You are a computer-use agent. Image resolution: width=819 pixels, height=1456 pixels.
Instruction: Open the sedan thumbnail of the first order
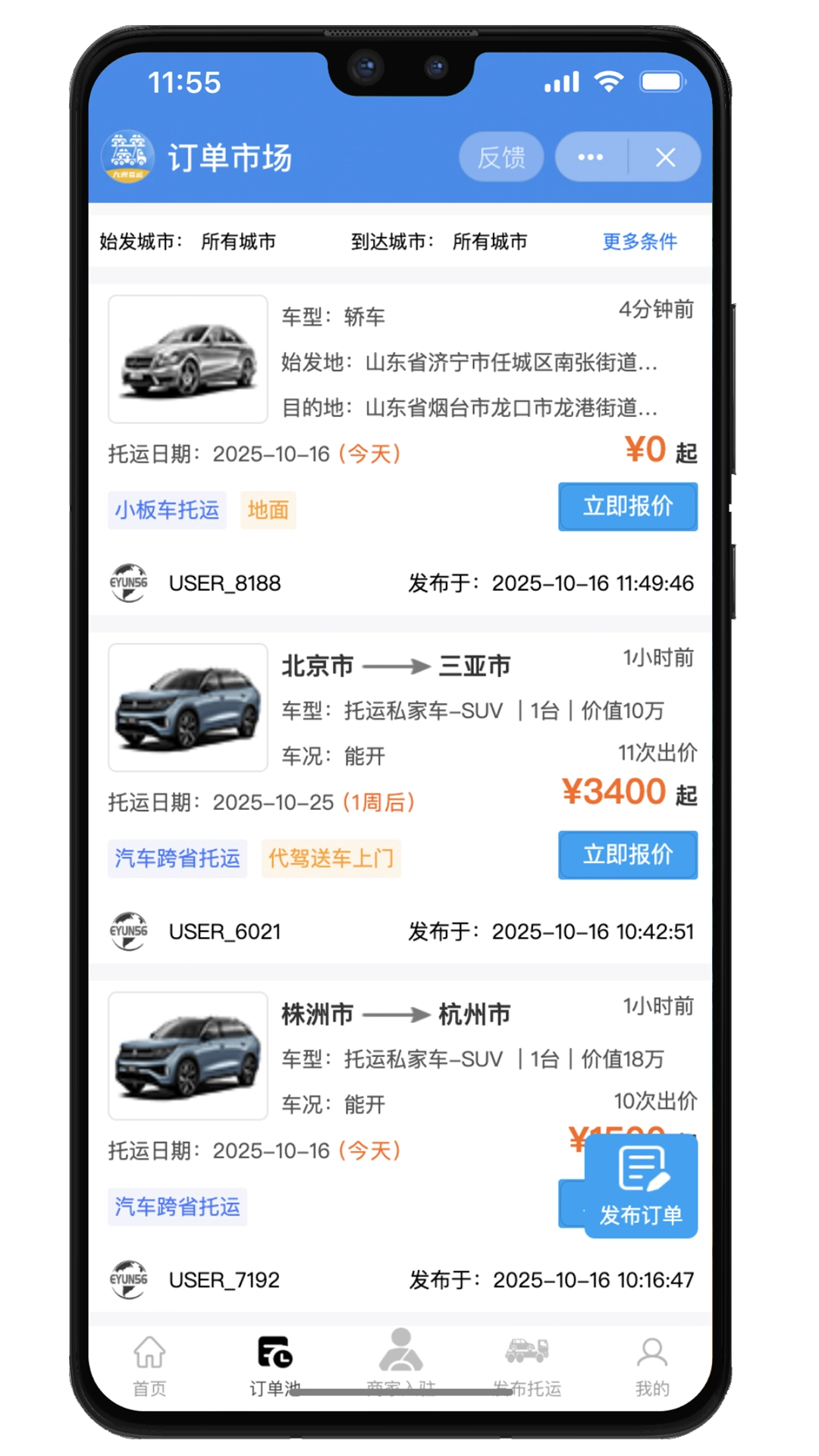pyautogui.click(x=187, y=356)
